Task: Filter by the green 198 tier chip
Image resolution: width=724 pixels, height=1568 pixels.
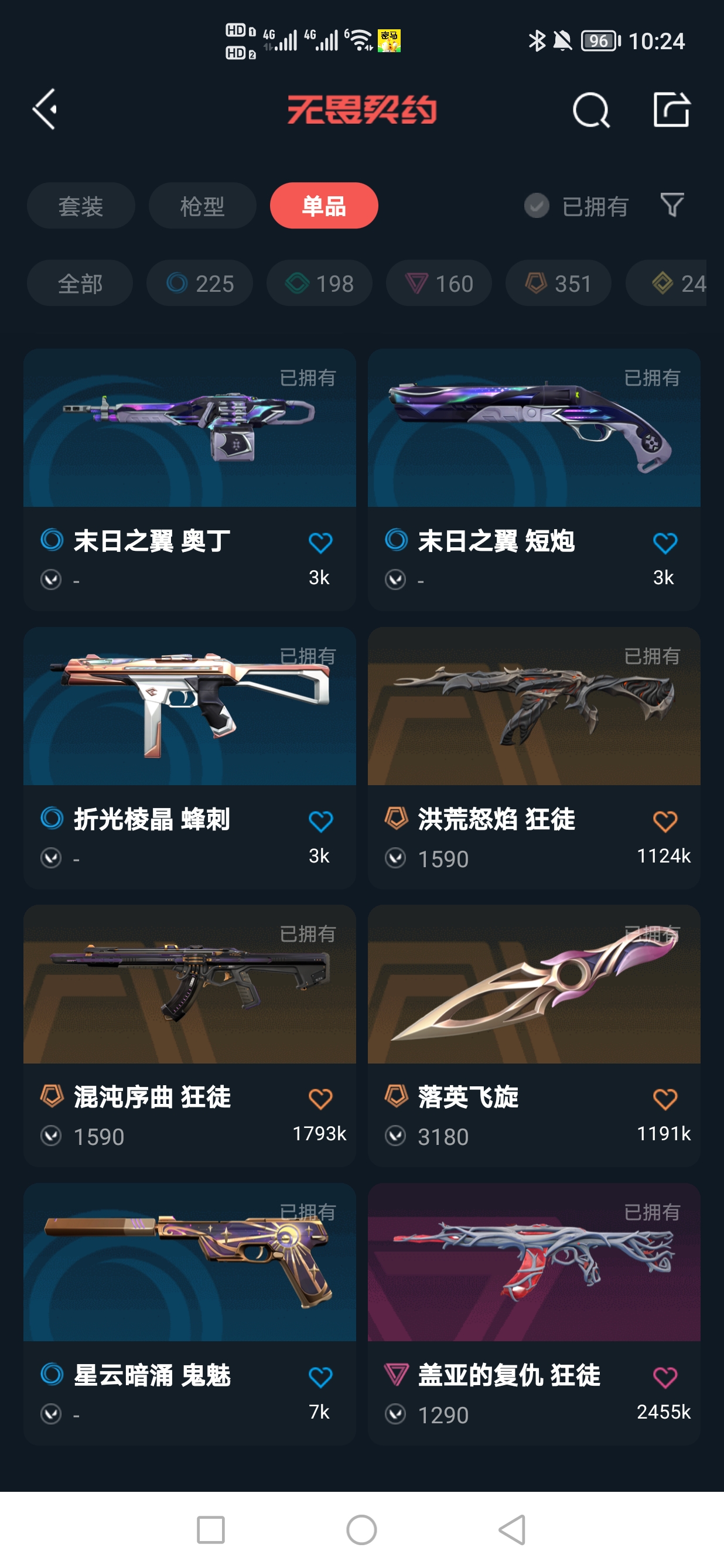Action: click(319, 284)
